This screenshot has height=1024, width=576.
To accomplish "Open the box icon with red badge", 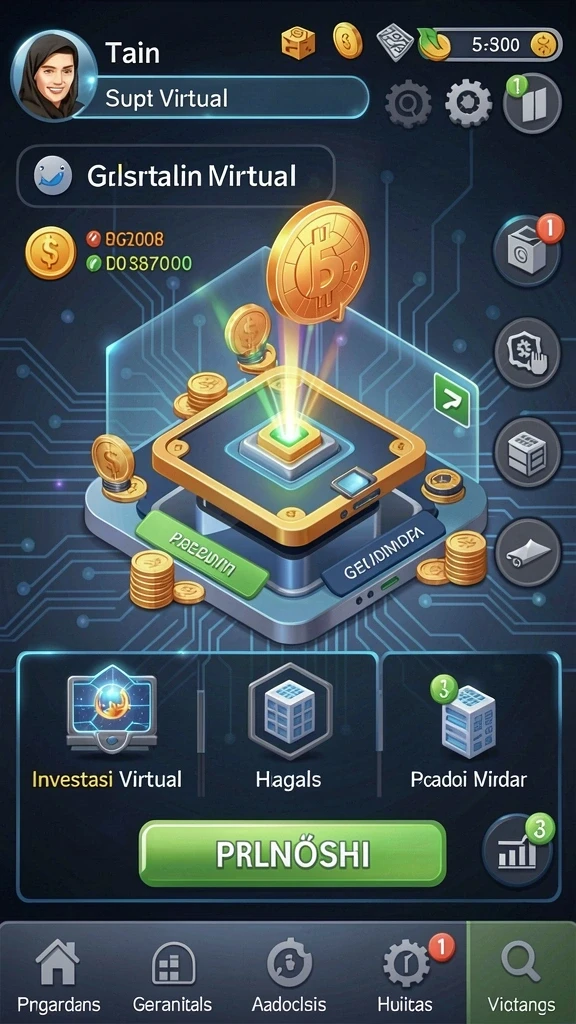I will point(527,252).
